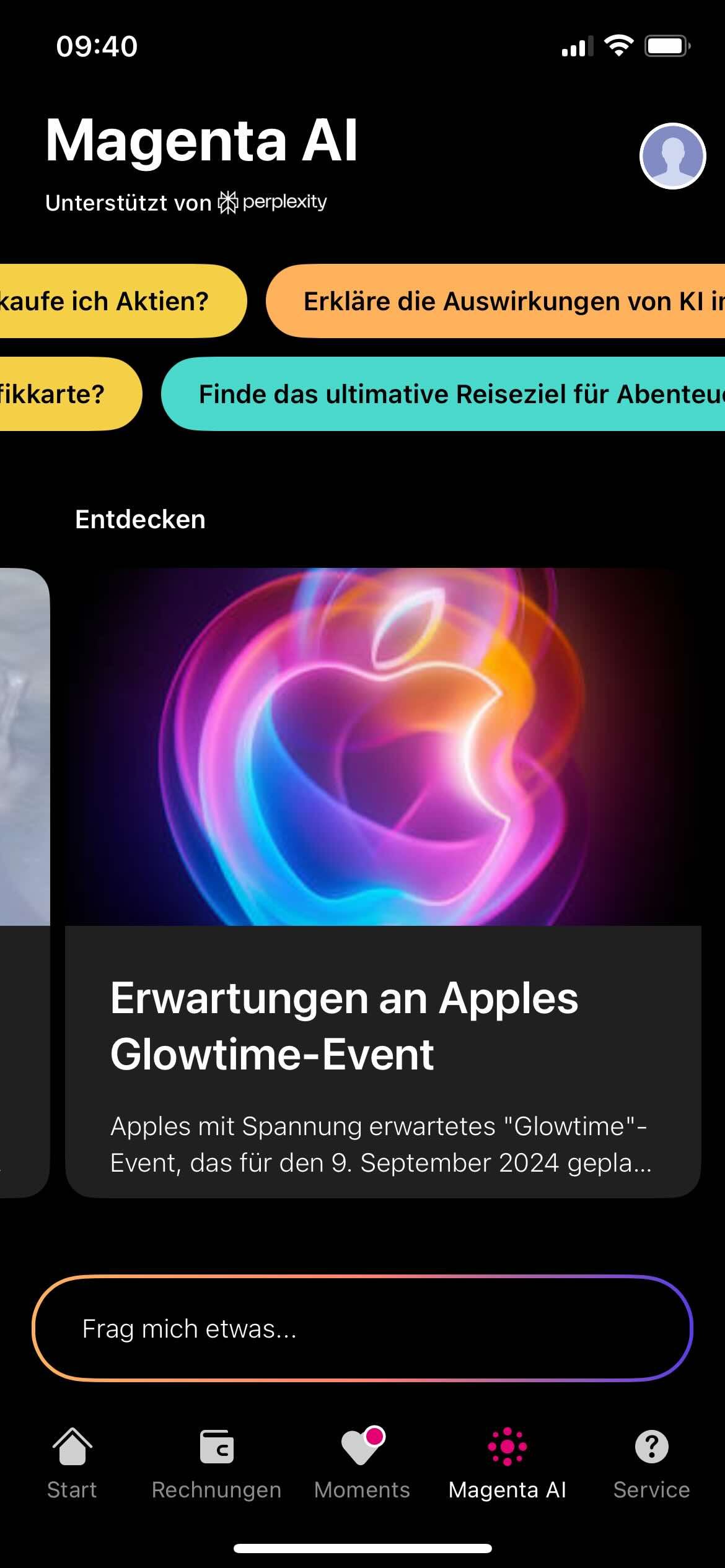Screen dimensions: 725x1568
Task: Tap the 'Erkläre die Auswirkungen von KI' chip
Action: [496, 301]
